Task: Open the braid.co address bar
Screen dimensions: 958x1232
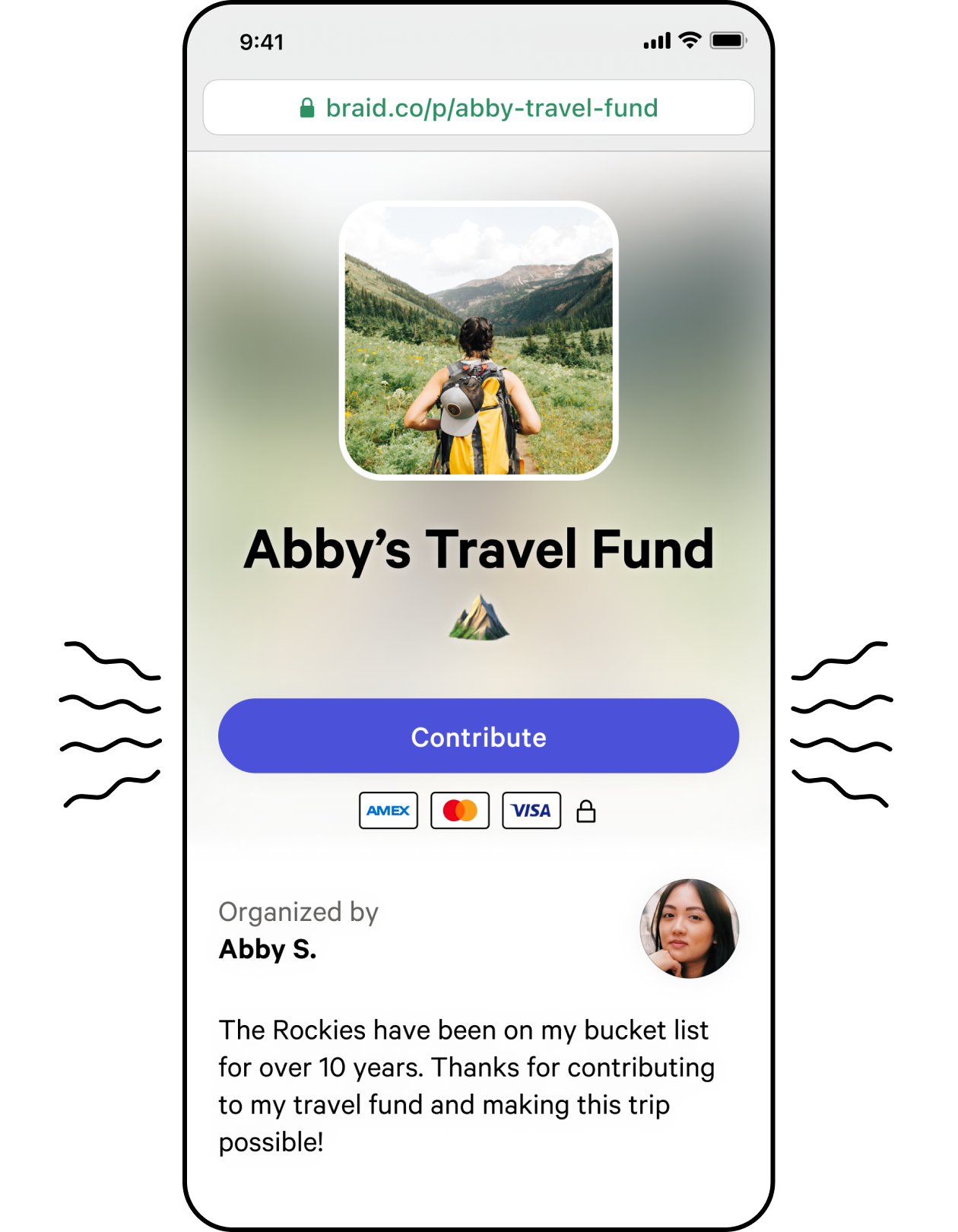Action: point(478,108)
